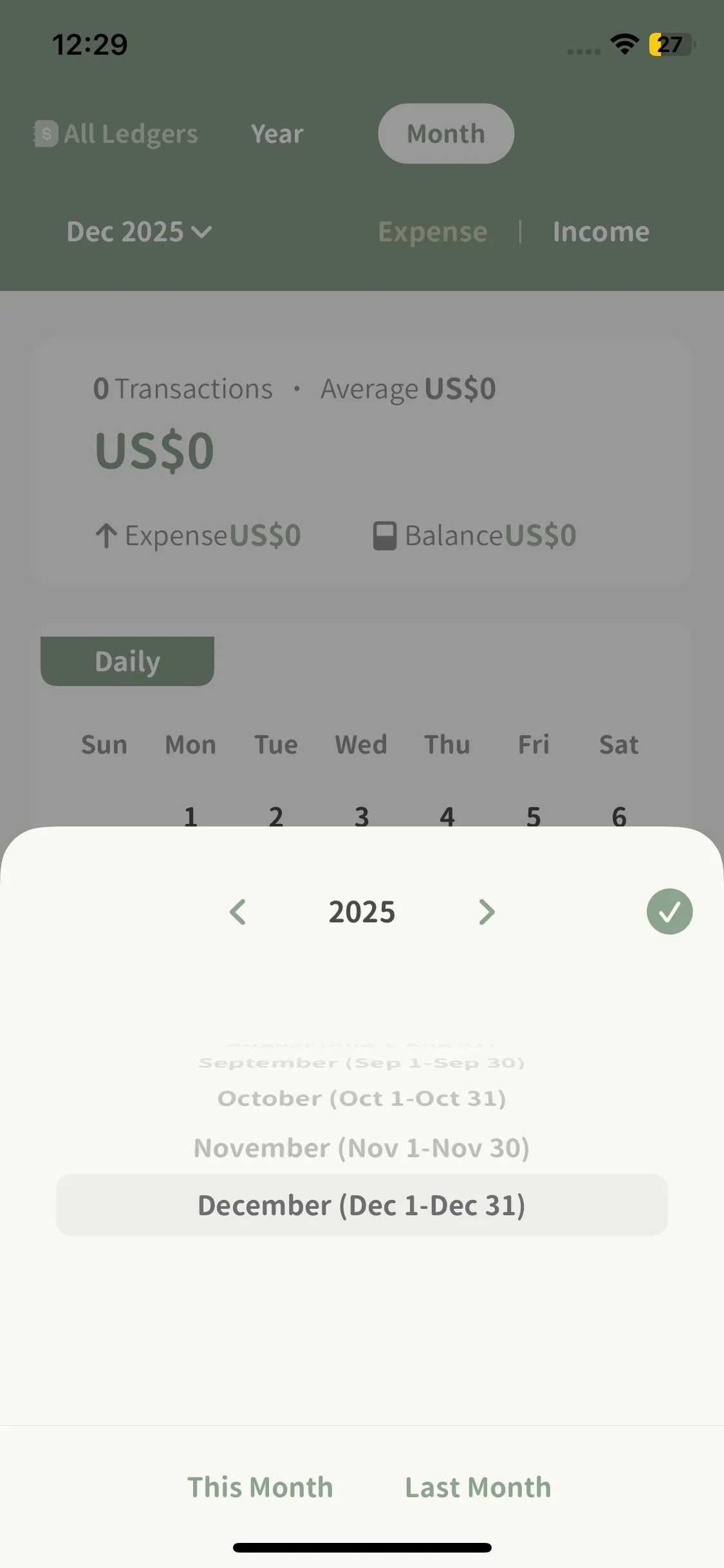Confirm the month selection with the checkmark
This screenshot has width=724, height=1568.
669,911
